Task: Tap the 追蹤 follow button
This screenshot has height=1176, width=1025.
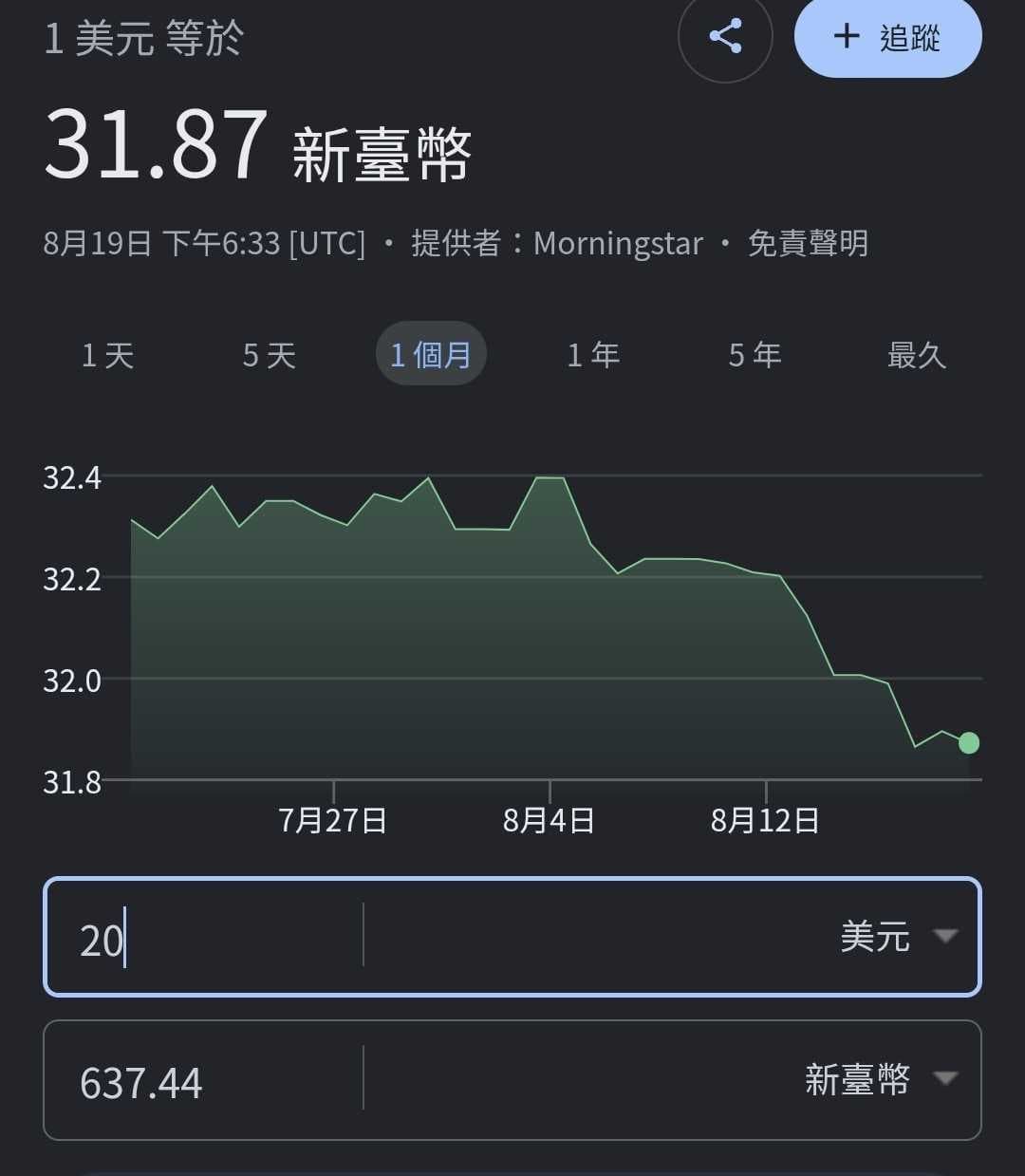Action: tap(887, 38)
